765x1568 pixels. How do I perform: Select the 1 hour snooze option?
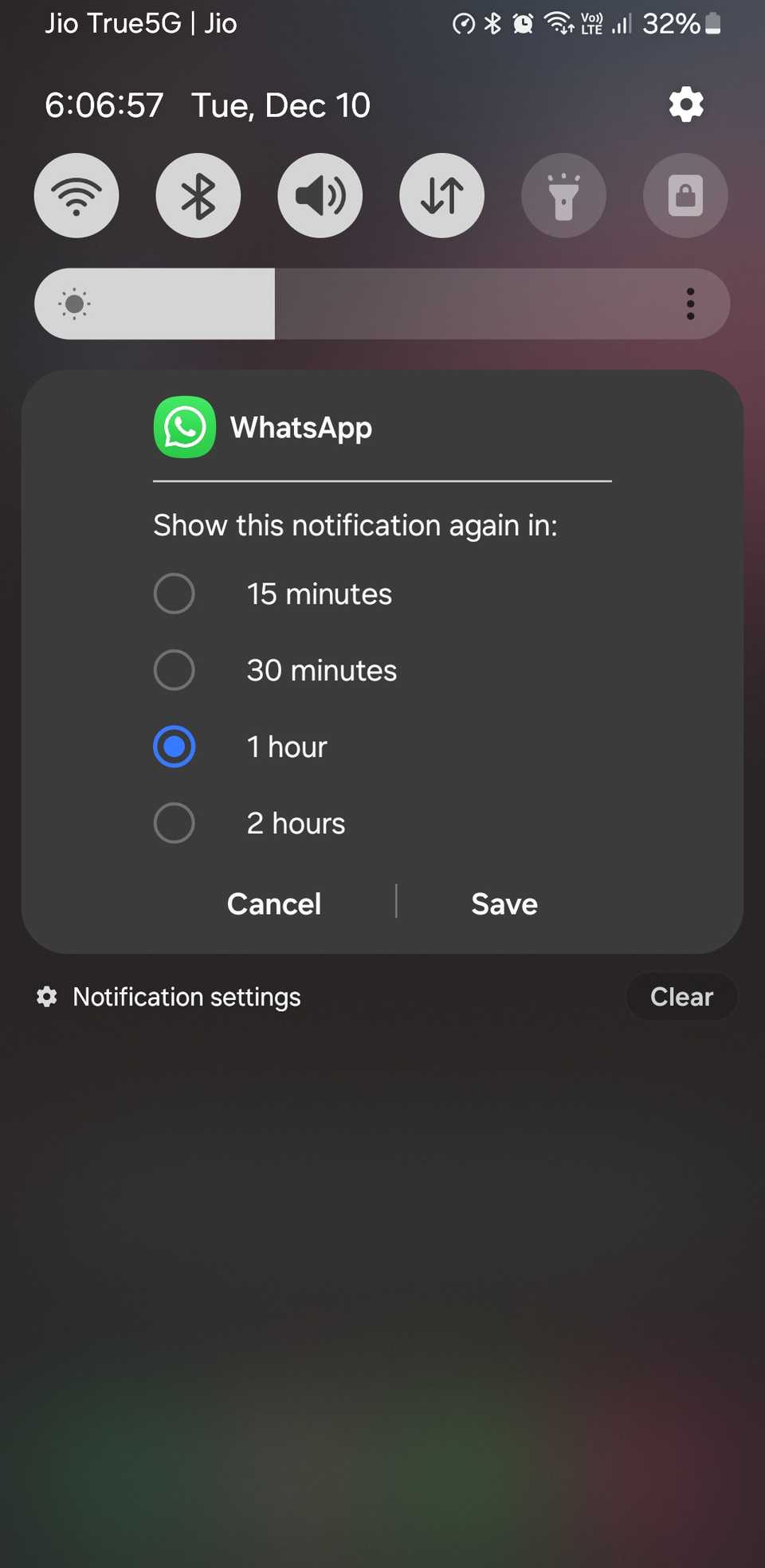175,747
